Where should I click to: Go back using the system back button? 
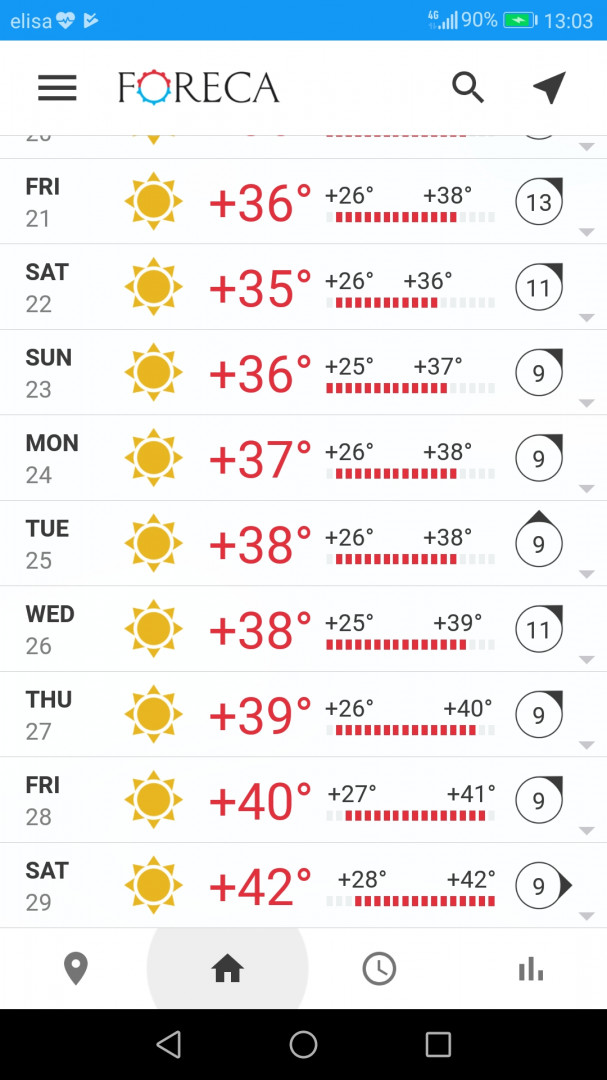click(169, 1045)
